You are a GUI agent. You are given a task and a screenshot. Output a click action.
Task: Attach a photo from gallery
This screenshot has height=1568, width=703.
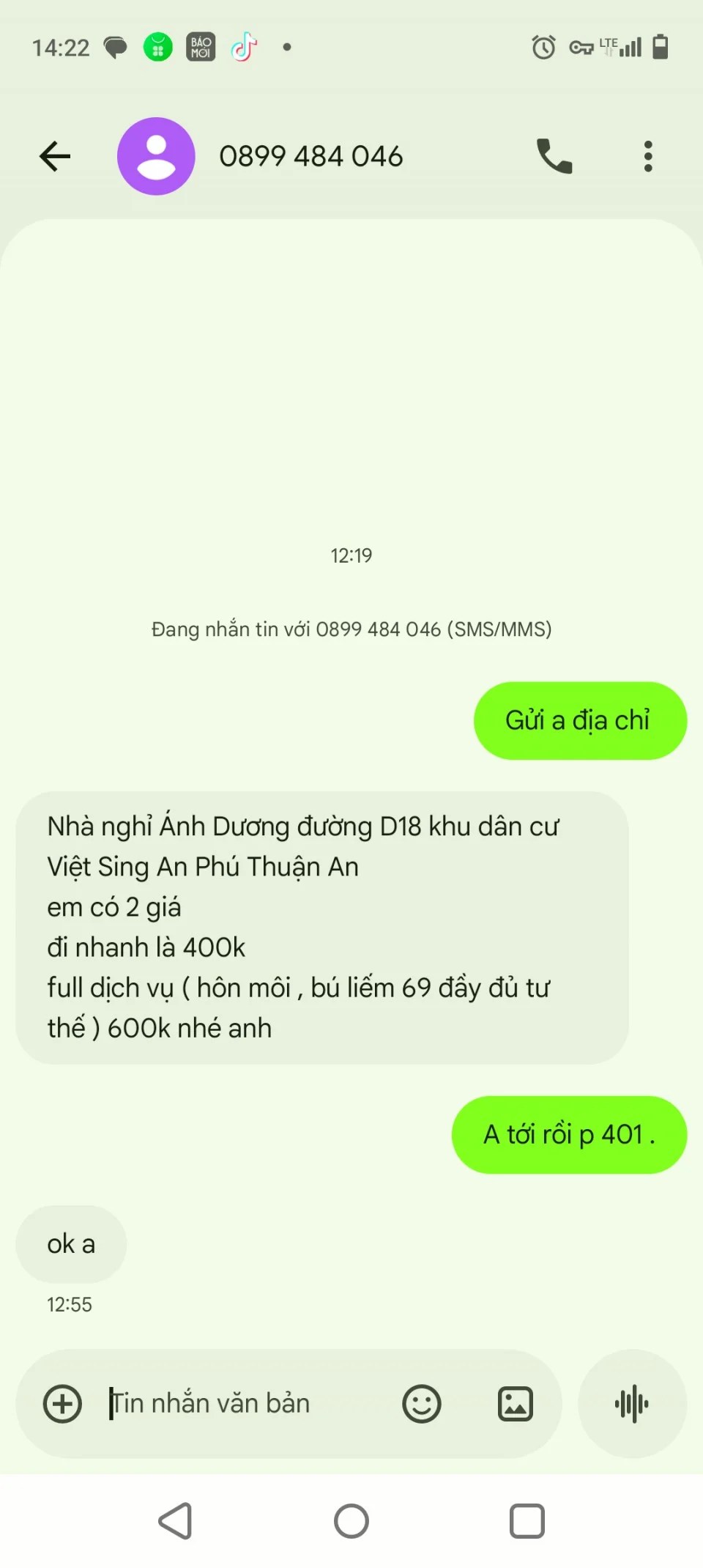(516, 1404)
